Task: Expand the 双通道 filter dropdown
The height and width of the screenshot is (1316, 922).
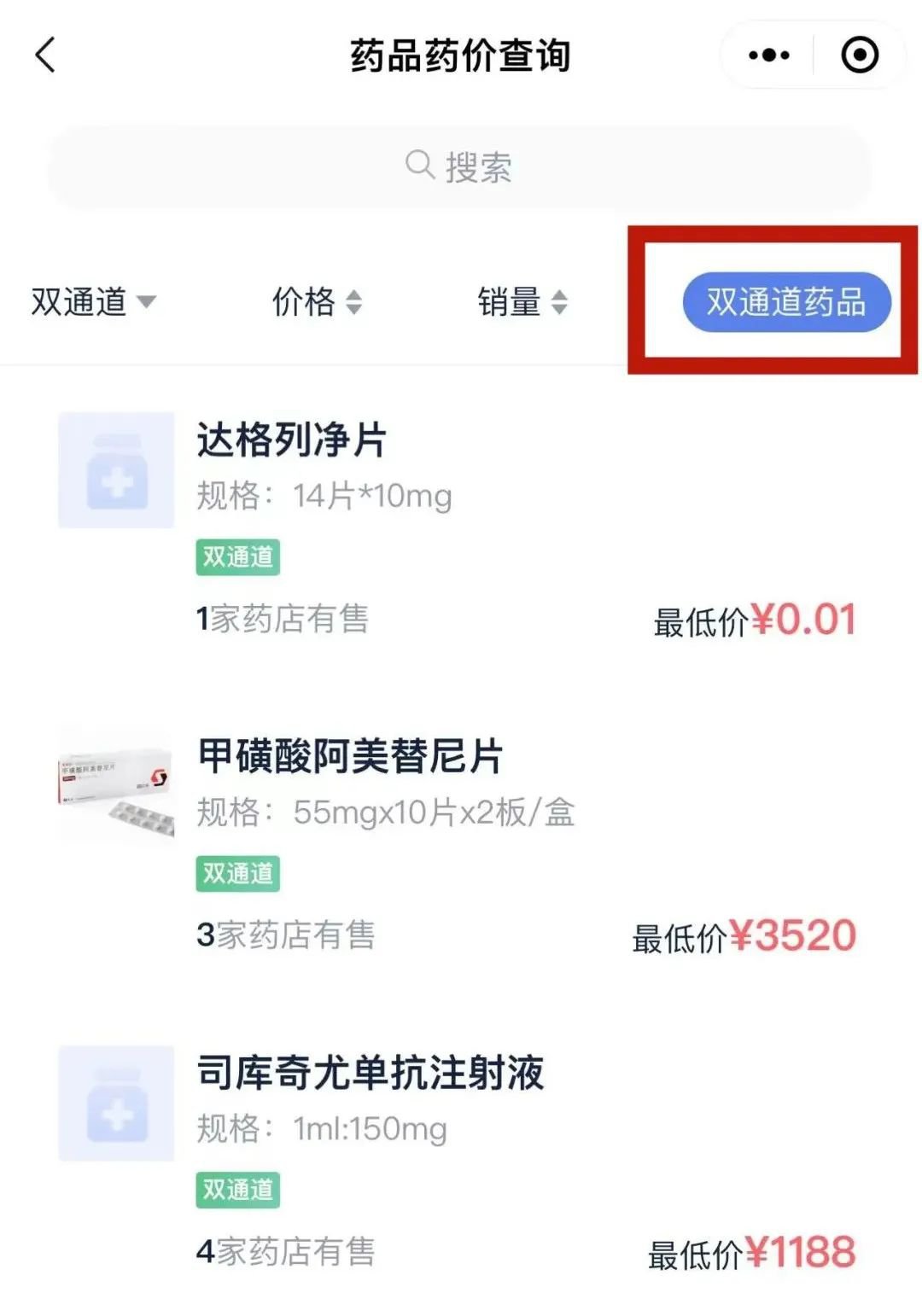Action: tap(93, 302)
